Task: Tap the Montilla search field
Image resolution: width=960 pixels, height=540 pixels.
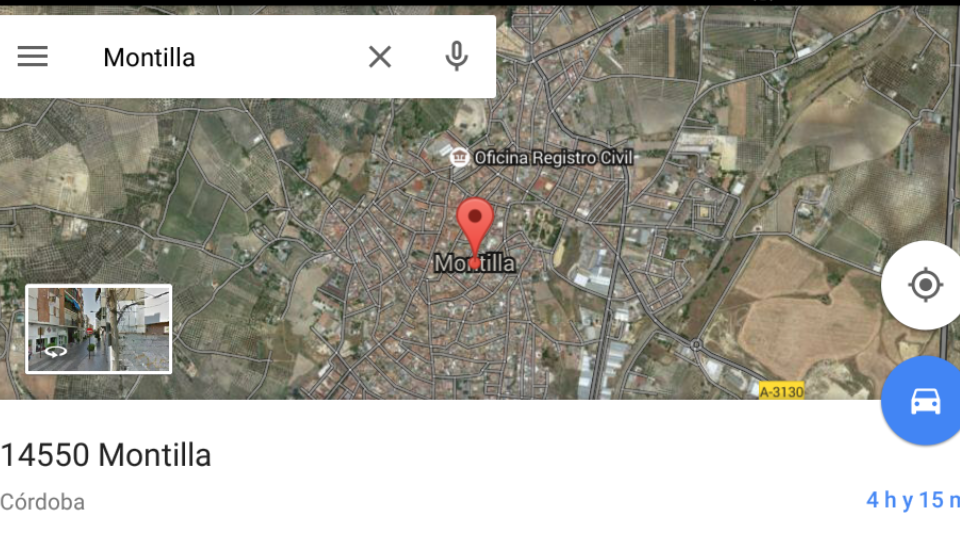Action: [220, 57]
